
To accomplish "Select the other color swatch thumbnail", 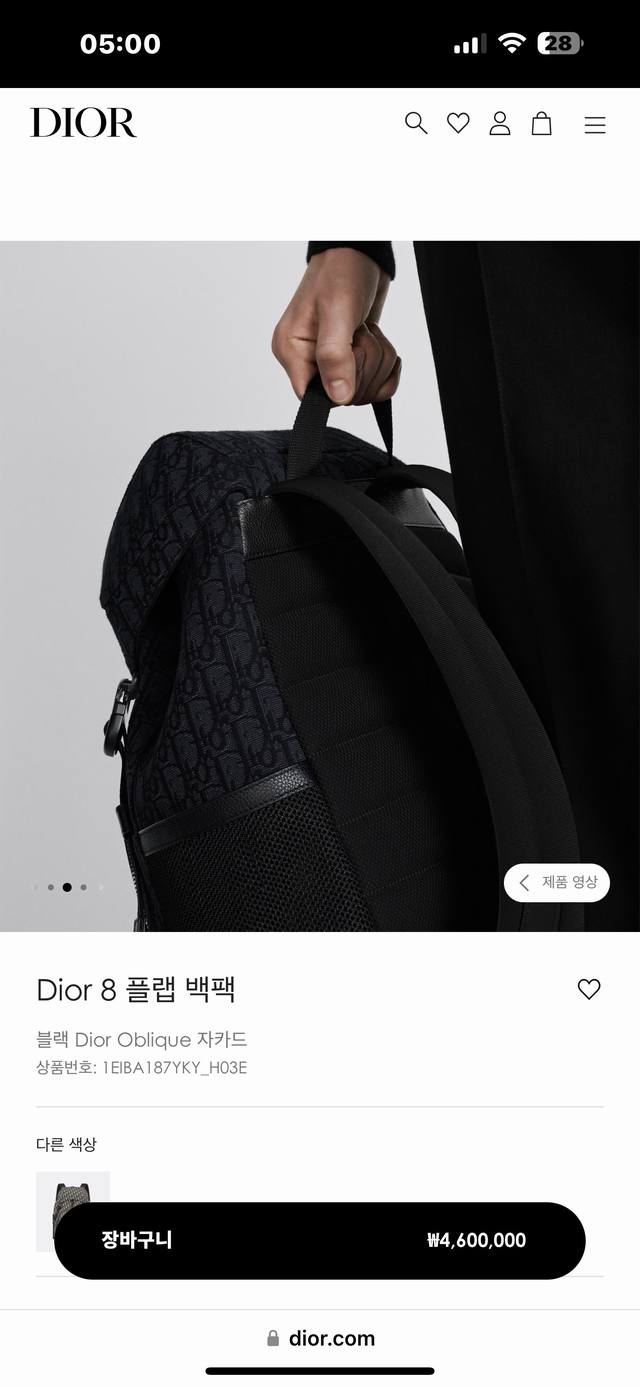I will [x=72, y=1187].
